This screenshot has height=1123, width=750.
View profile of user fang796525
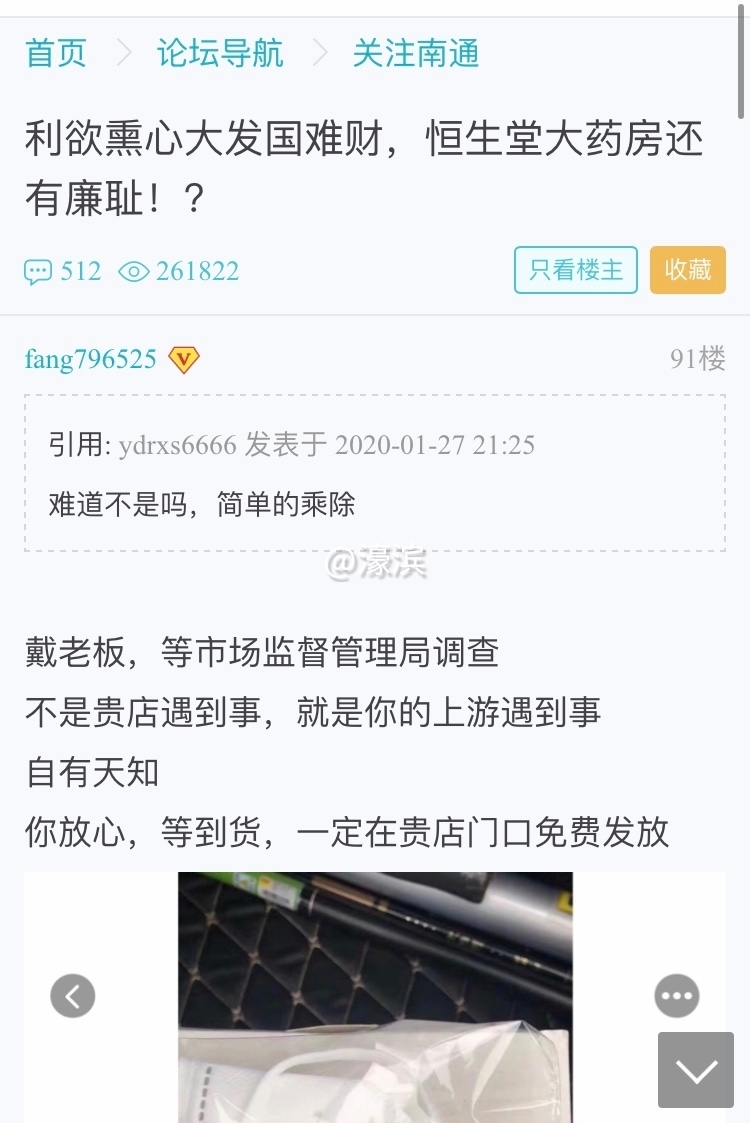click(x=90, y=359)
